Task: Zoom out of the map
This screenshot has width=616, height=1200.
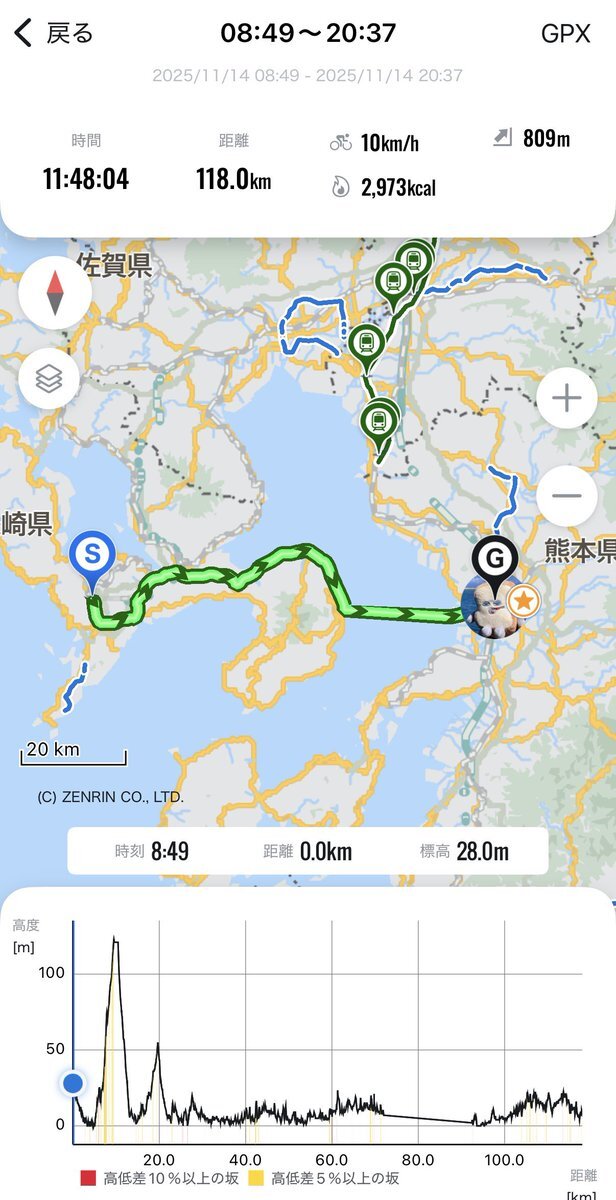Action: (x=566, y=495)
